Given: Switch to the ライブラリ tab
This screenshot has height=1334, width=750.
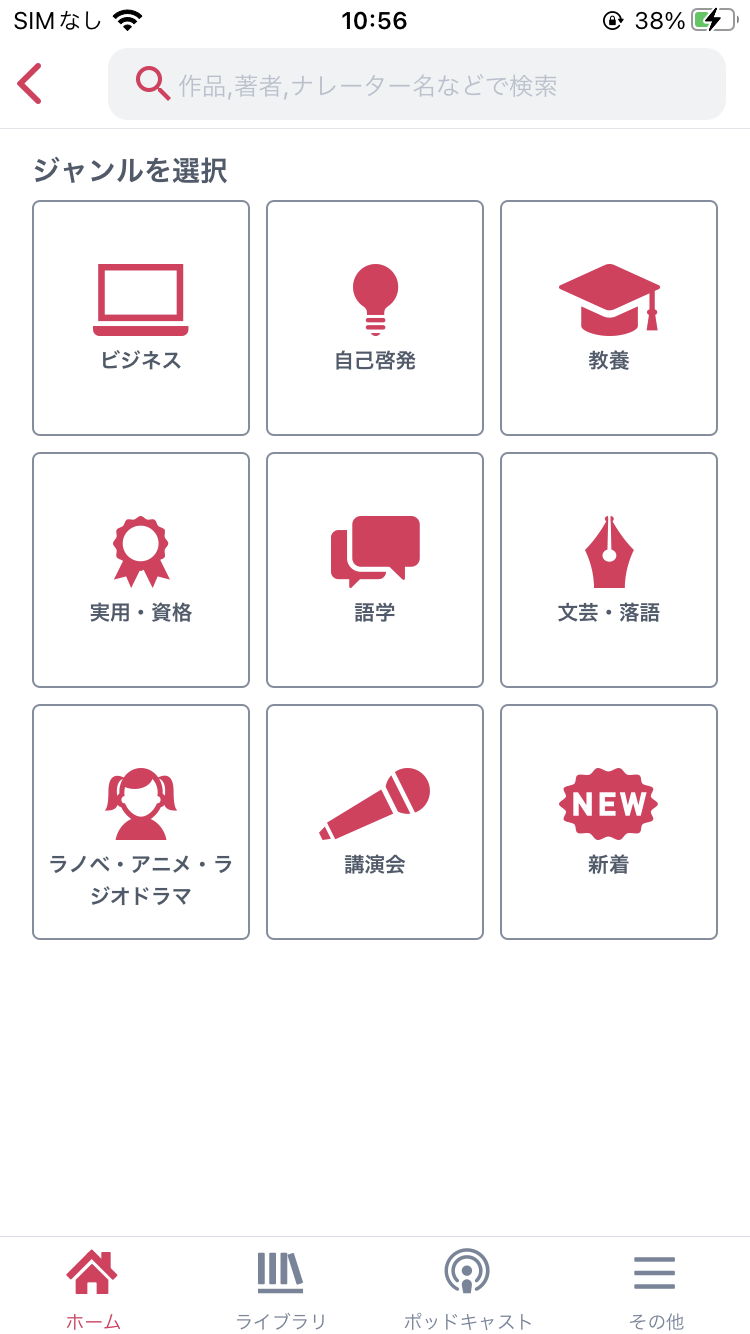Looking at the screenshot, I should [281, 1288].
